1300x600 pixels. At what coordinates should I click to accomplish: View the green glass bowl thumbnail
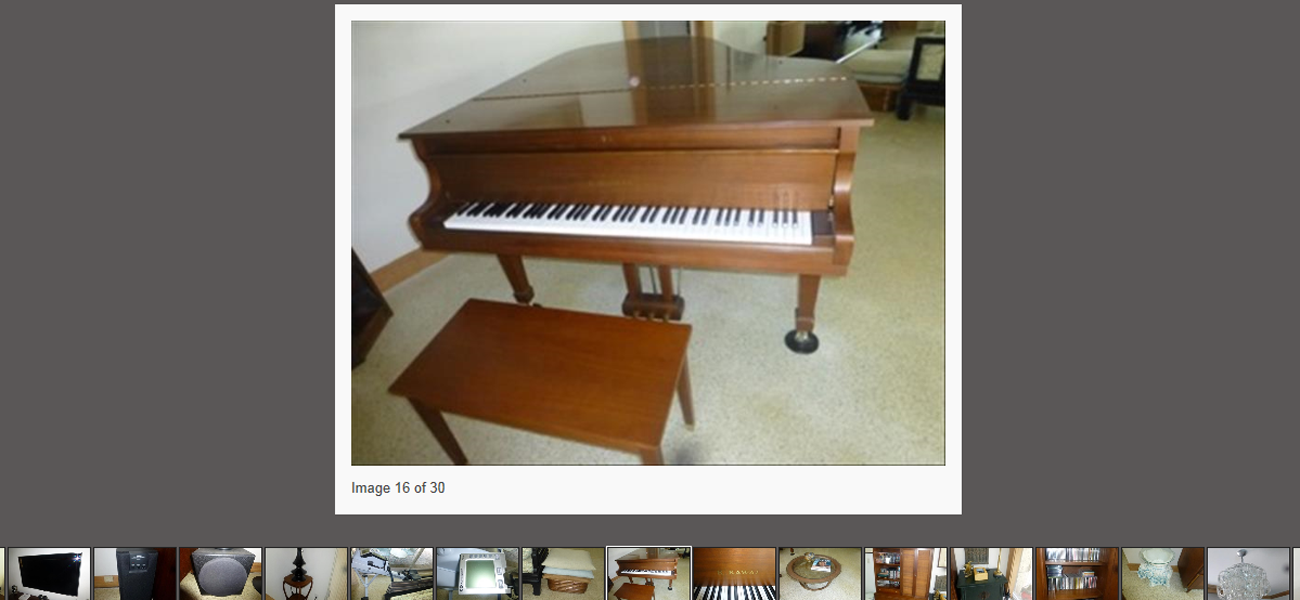pyautogui.click(x=1162, y=574)
